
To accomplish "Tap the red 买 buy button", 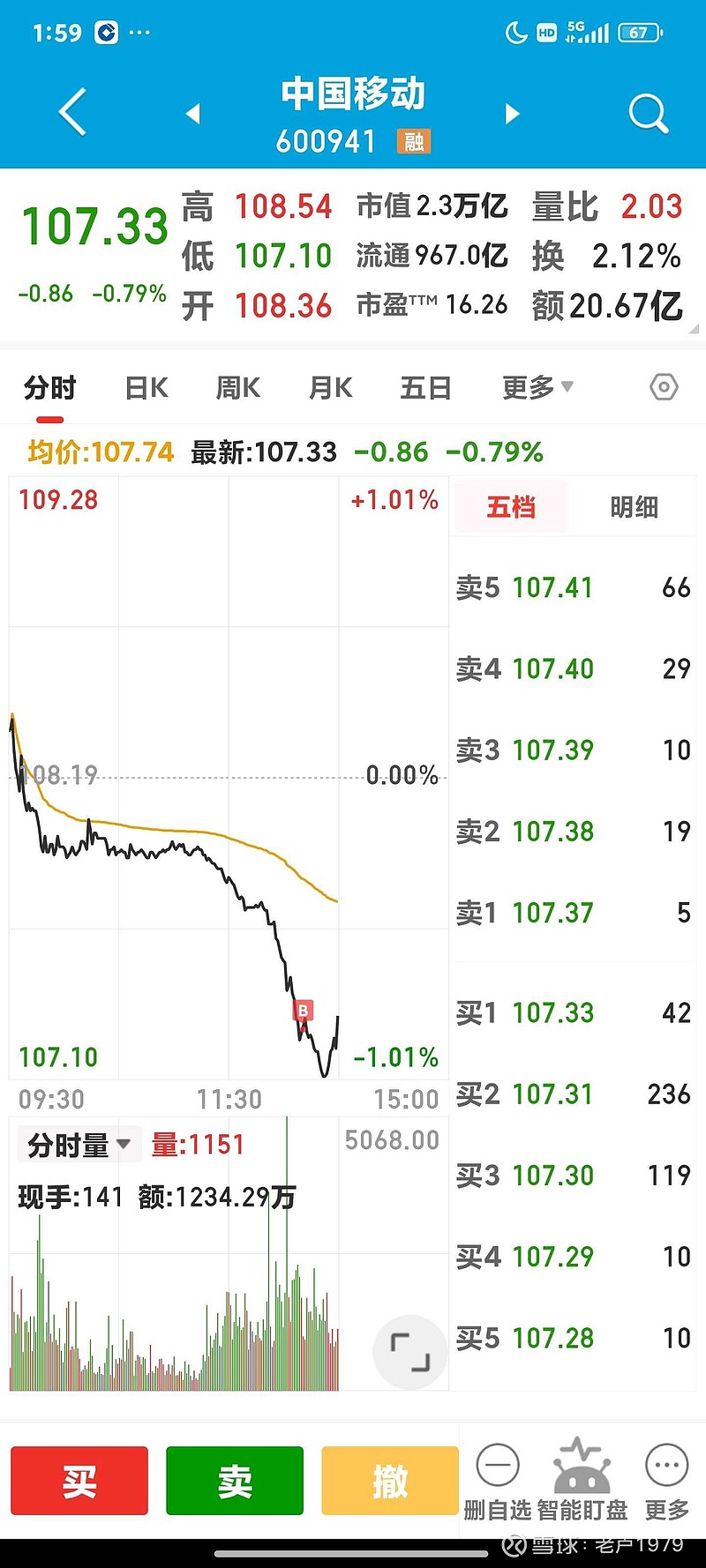I will tap(79, 1481).
